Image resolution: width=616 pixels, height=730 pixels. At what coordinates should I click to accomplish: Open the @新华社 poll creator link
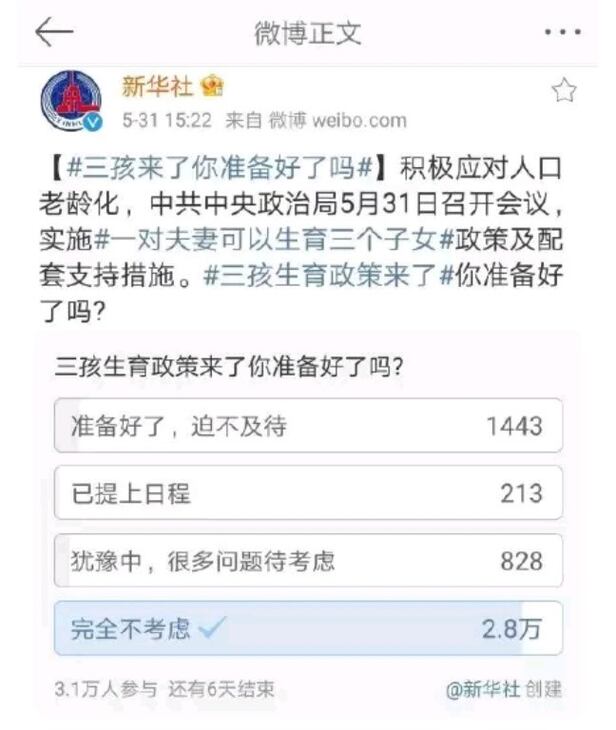tap(483, 689)
